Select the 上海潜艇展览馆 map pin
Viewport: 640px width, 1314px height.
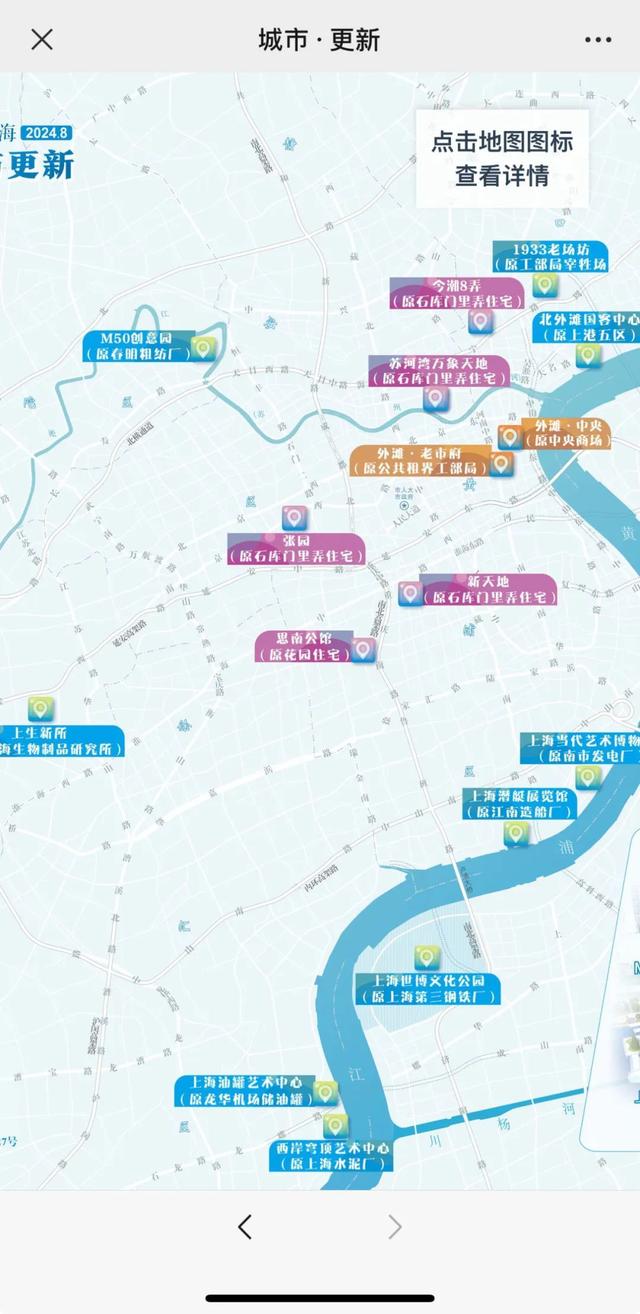516,833
